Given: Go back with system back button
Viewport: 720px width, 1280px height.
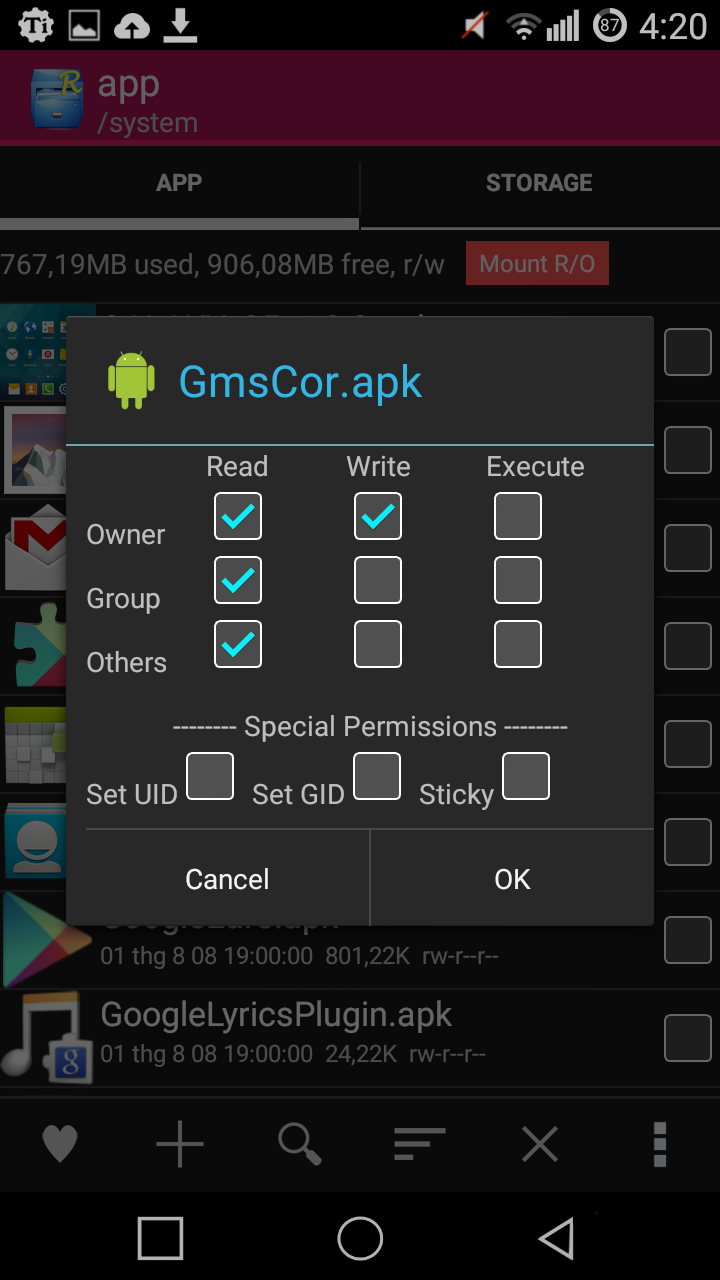Looking at the screenshot, I should (557, 1239).
